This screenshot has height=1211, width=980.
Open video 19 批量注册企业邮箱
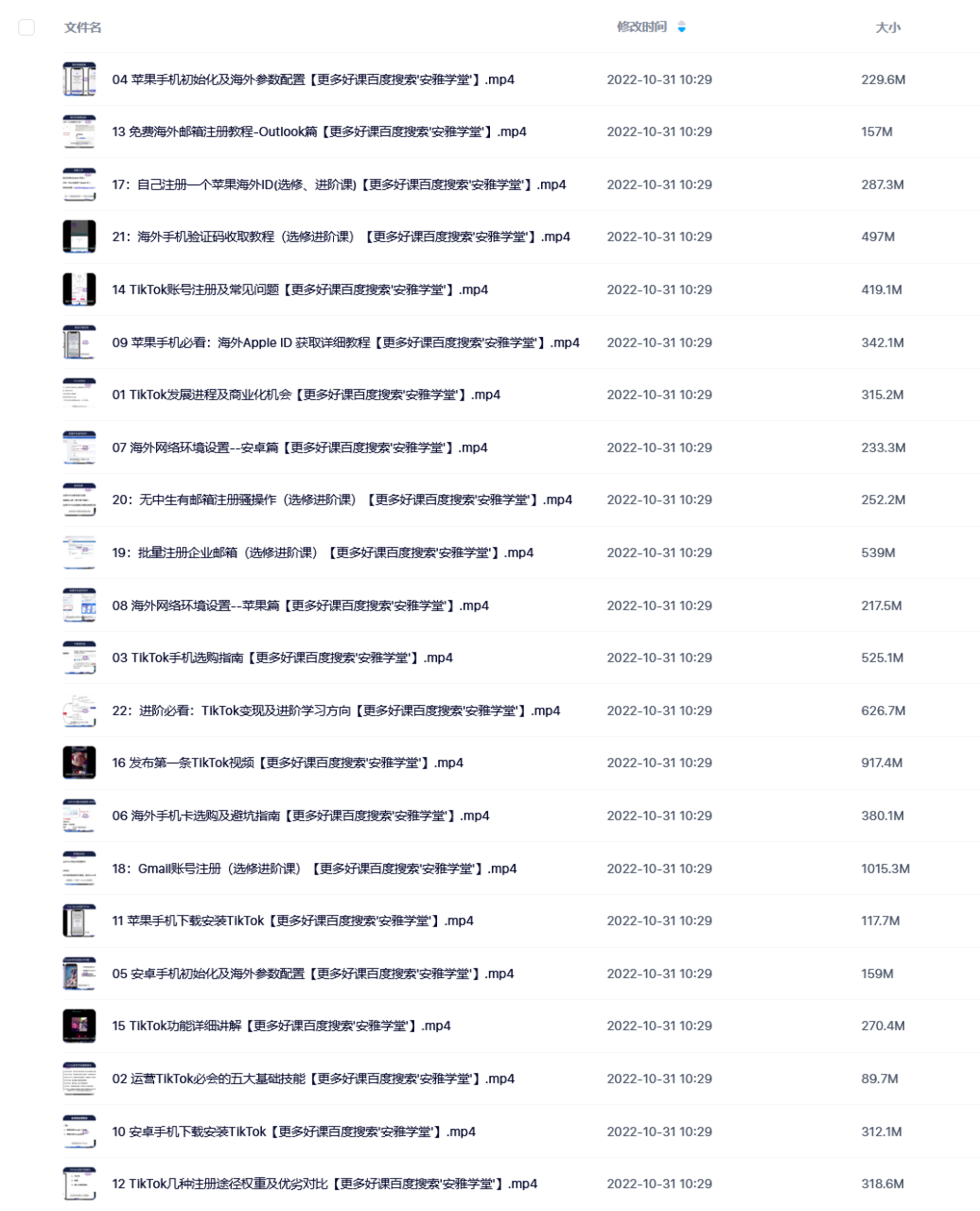pos(323,553)
